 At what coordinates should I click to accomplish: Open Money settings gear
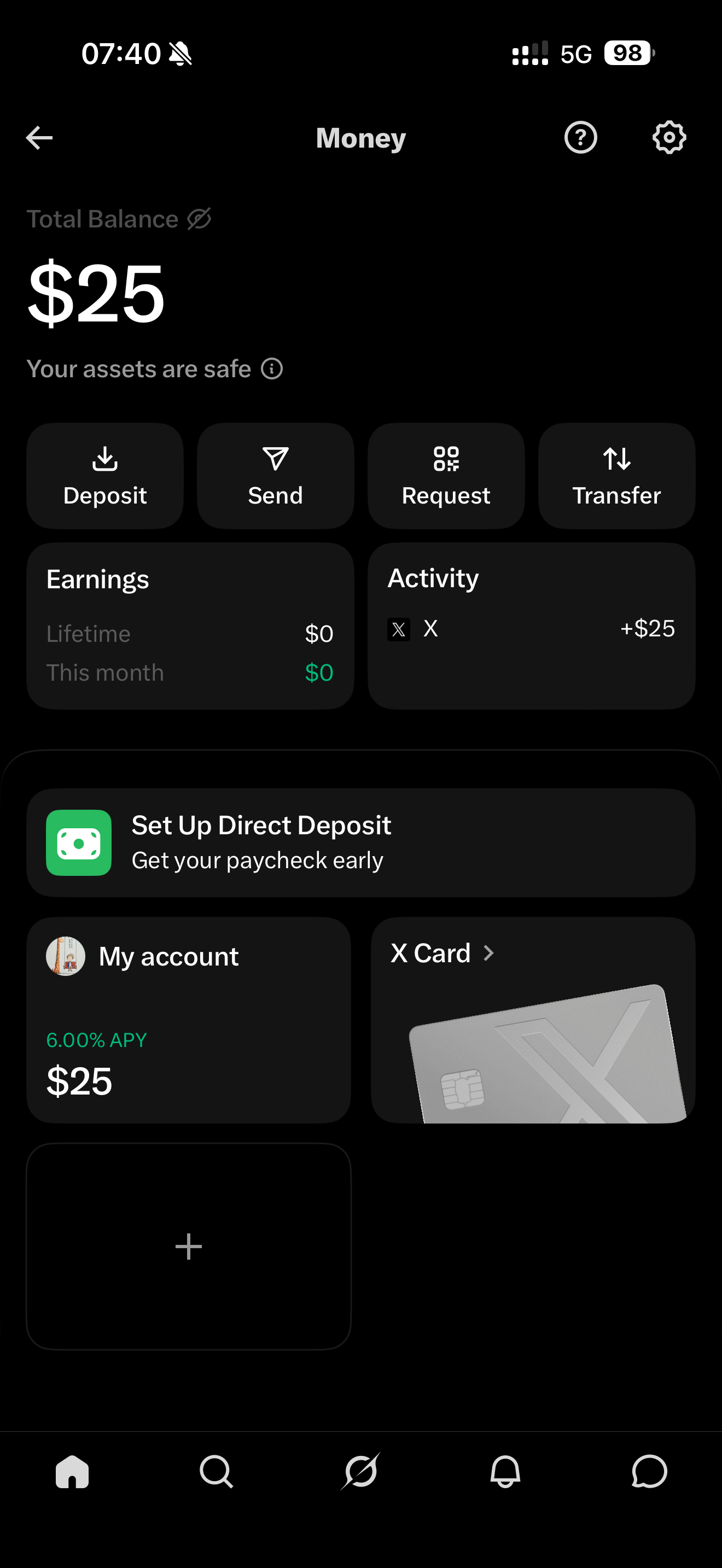(x=669, y=138)
